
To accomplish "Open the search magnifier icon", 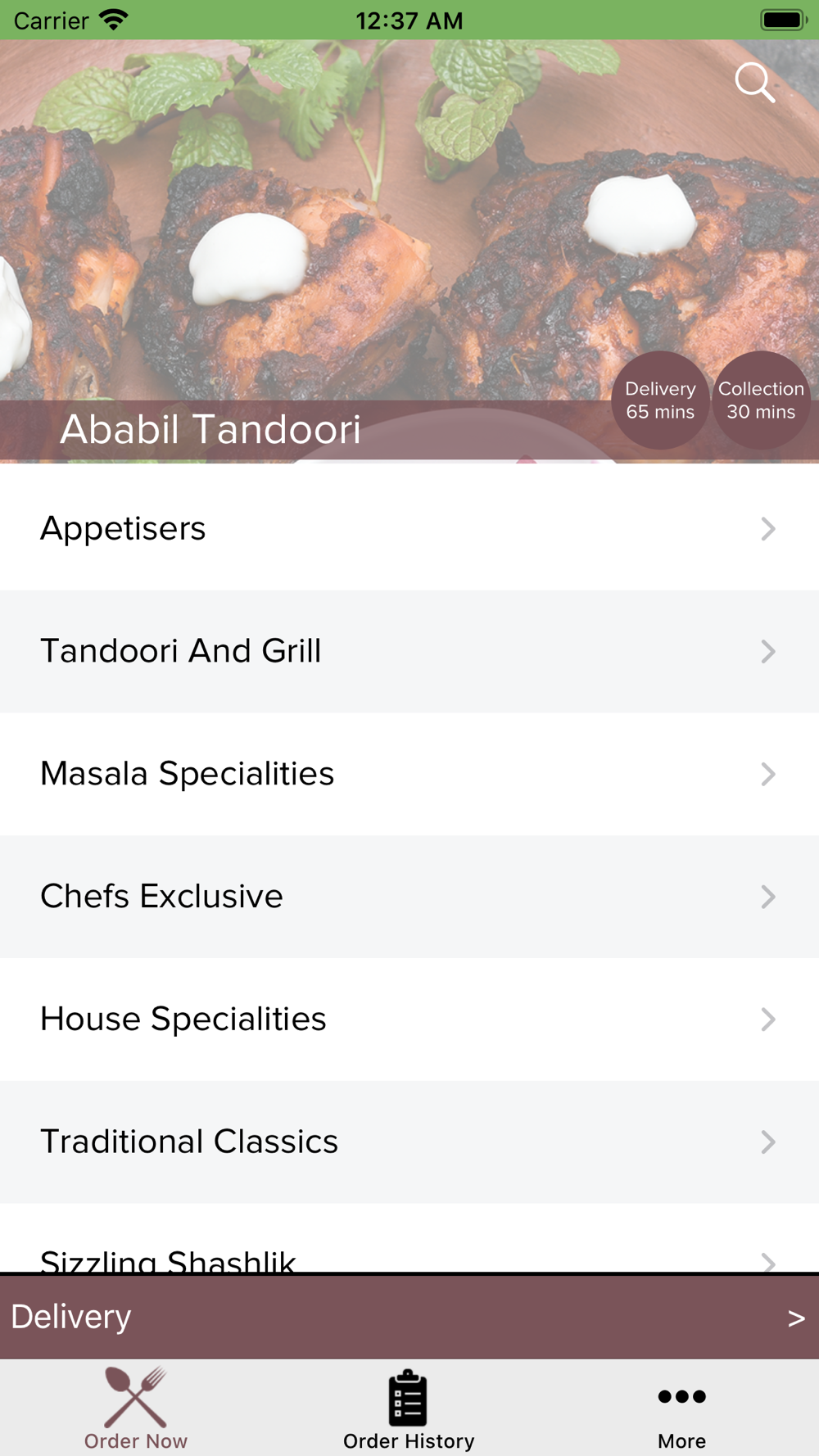I will pyautogui.click(x=754, y=82).
